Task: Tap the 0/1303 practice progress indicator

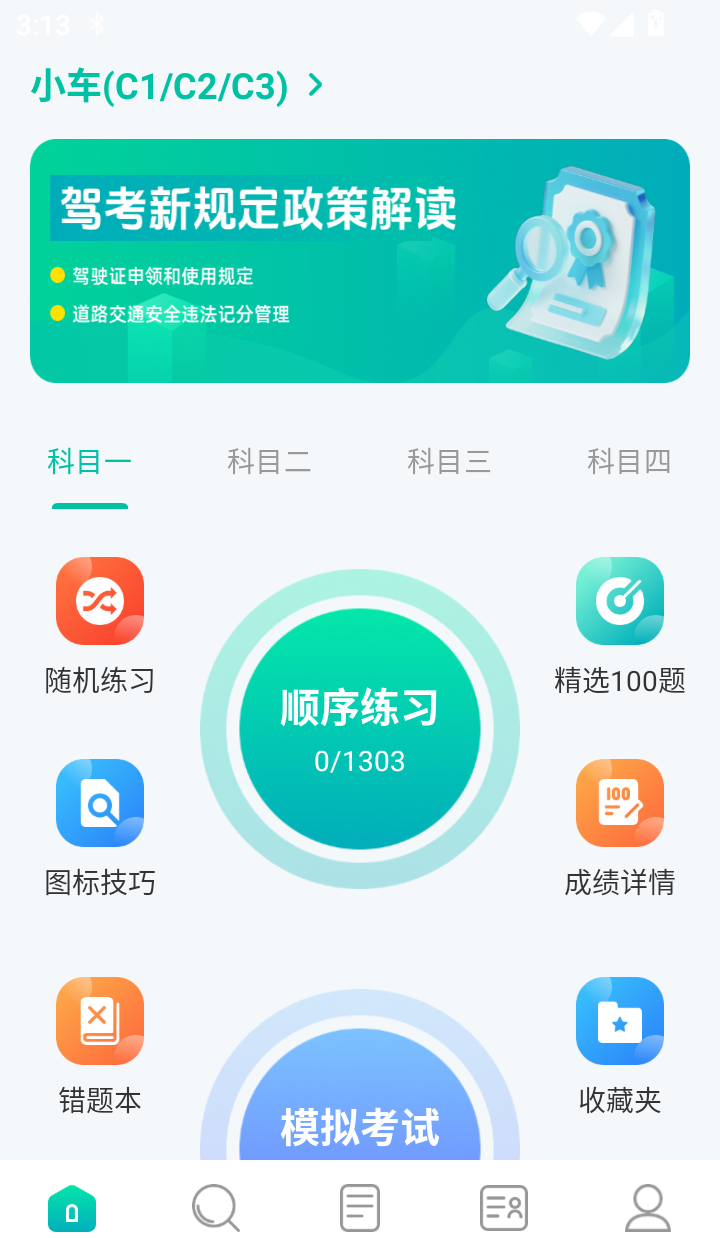Action: (359, 760)
